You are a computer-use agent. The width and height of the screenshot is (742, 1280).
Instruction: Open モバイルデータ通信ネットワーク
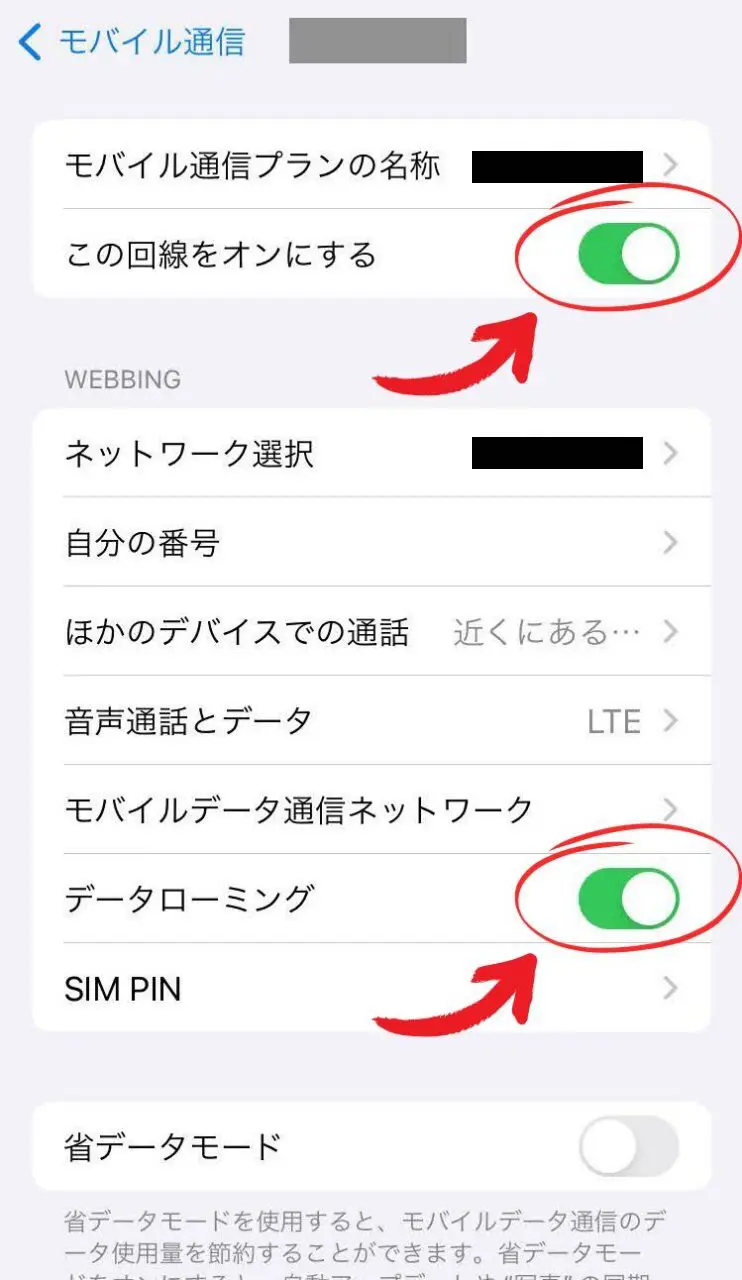[370, 809]
